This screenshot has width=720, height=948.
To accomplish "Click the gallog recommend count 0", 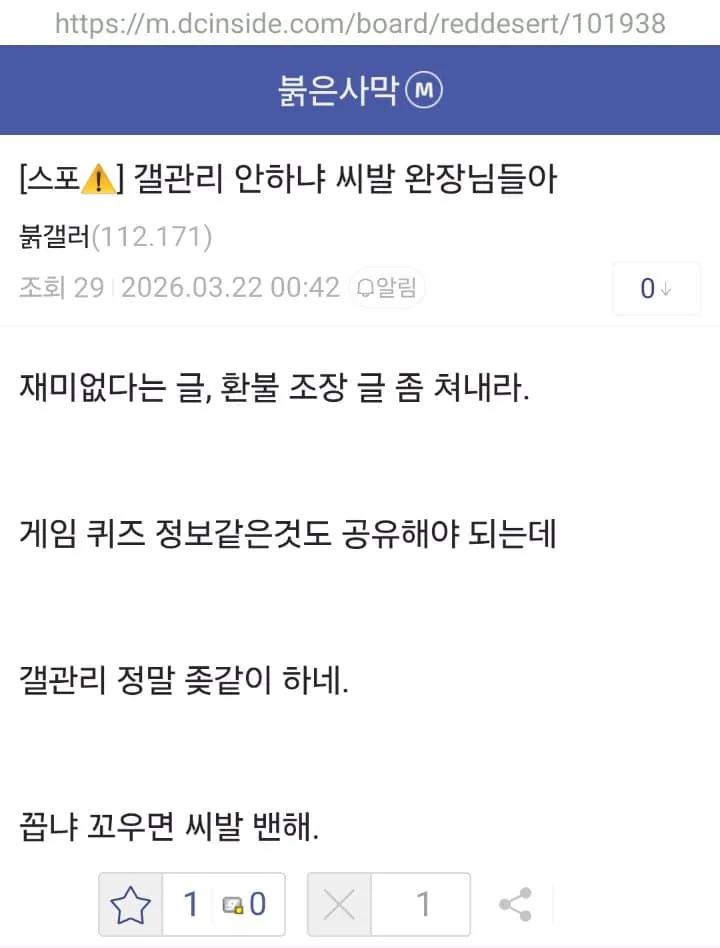I will (x=258, y=903).
